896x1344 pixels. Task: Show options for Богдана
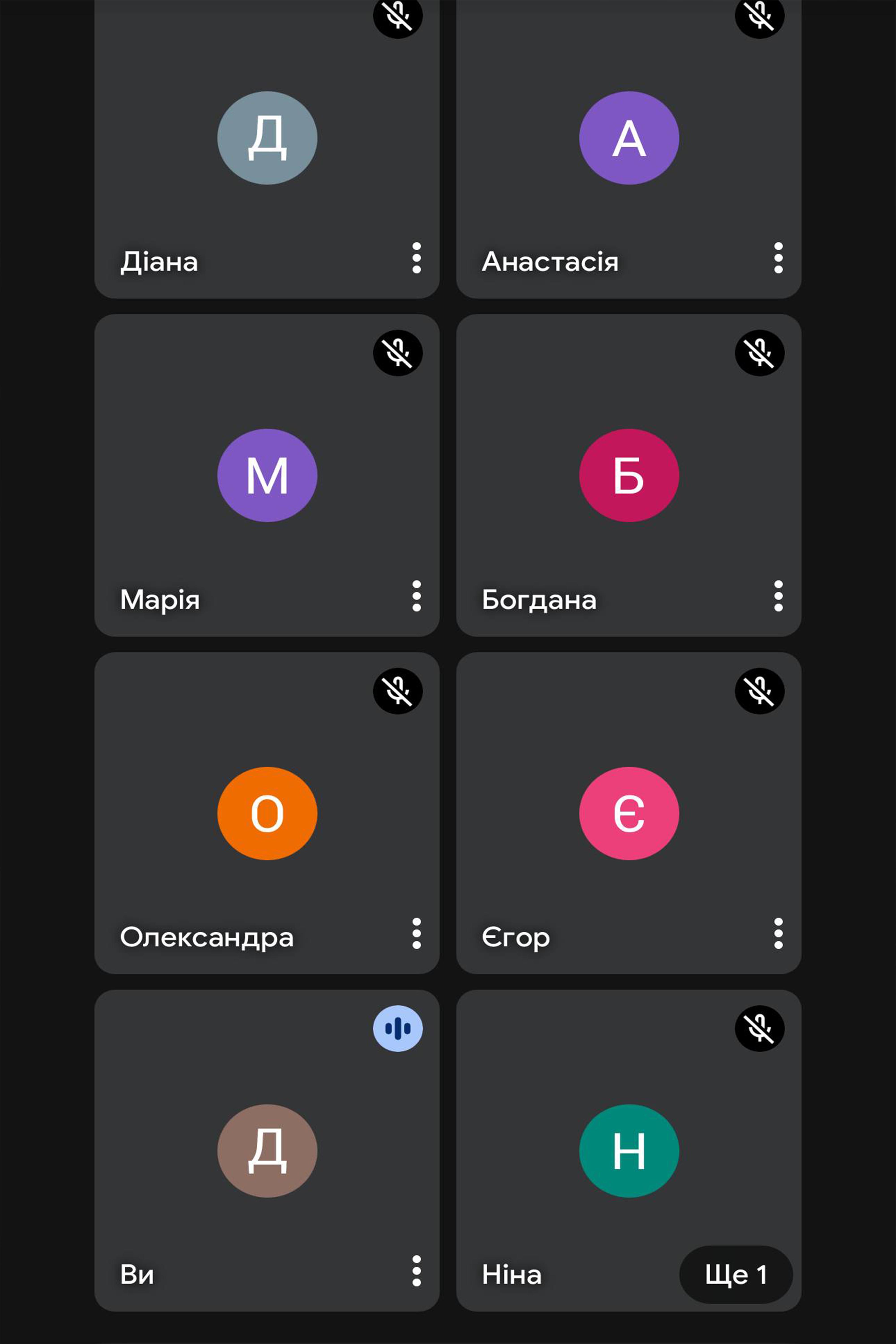[778, 596]
